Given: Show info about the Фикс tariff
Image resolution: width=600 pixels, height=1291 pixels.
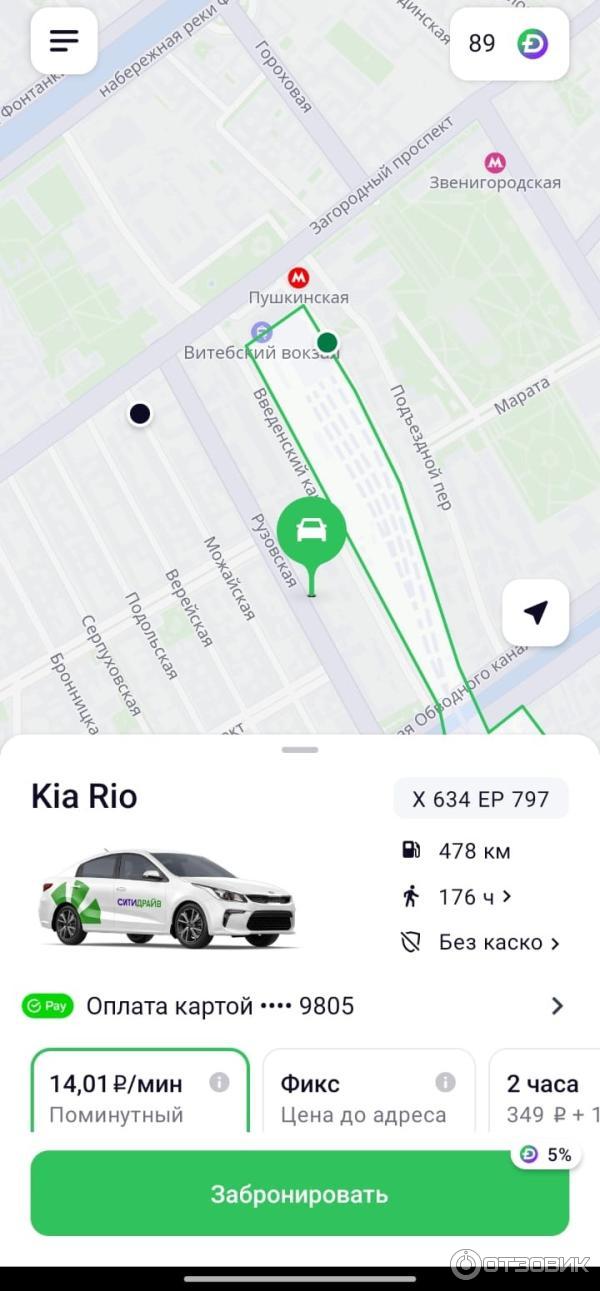Looking at the screenshot, I should [446, 1082].
